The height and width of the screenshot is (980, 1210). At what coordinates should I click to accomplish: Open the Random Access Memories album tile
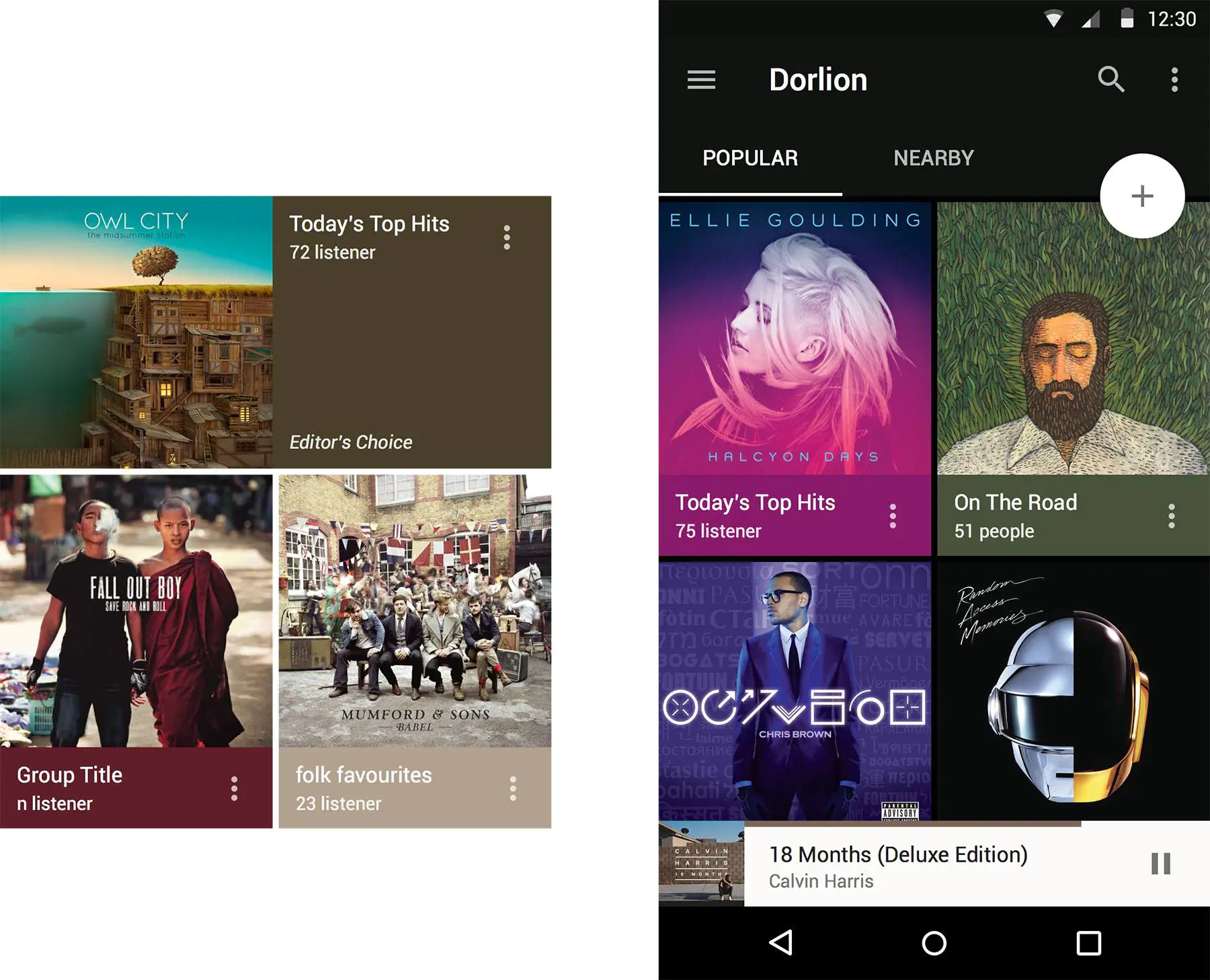coord(1074,691)
